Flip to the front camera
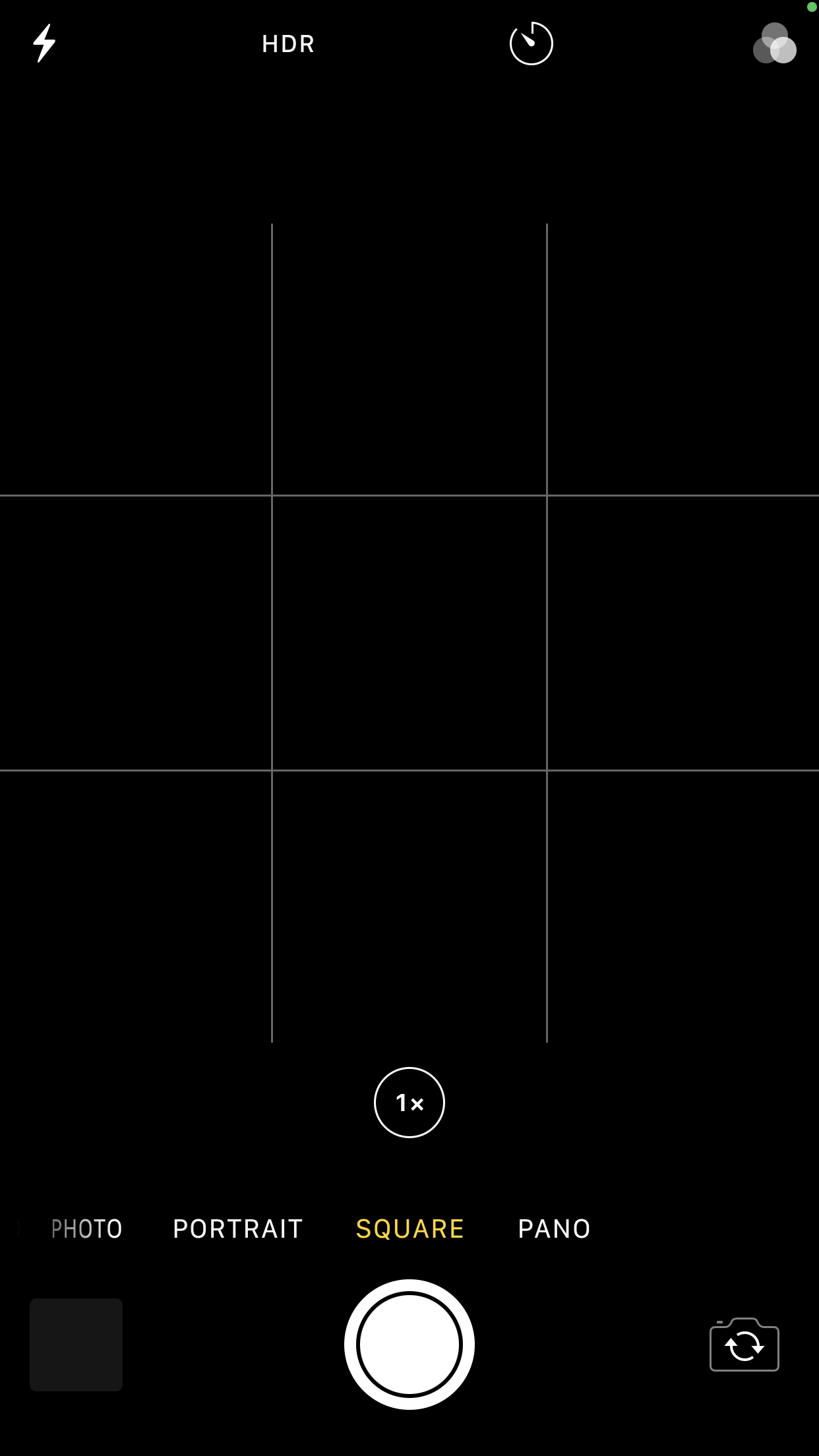This screenshot has height=1456, width=819. click(x=744, y=1345)
